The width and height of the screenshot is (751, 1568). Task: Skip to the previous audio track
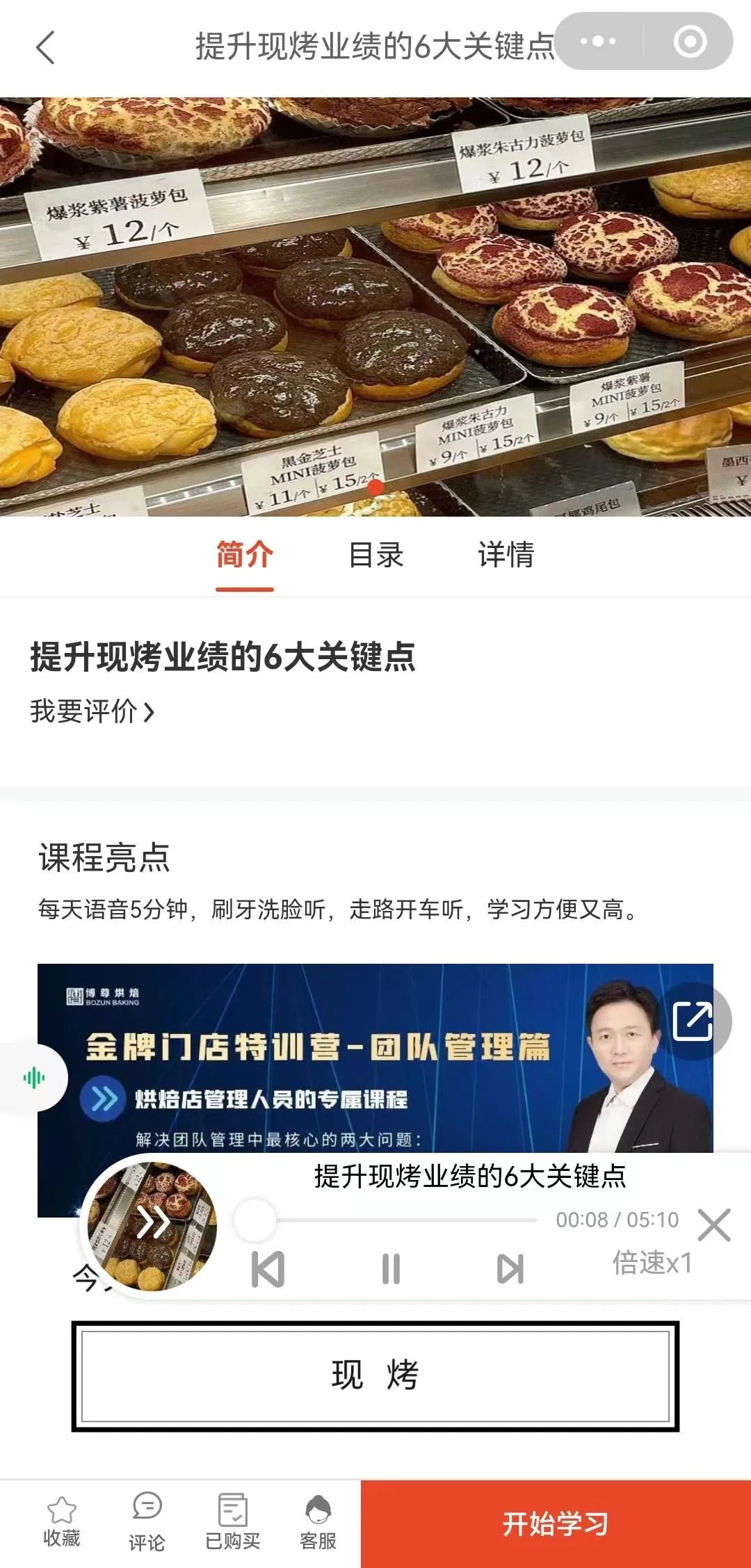click(268, 1269)
